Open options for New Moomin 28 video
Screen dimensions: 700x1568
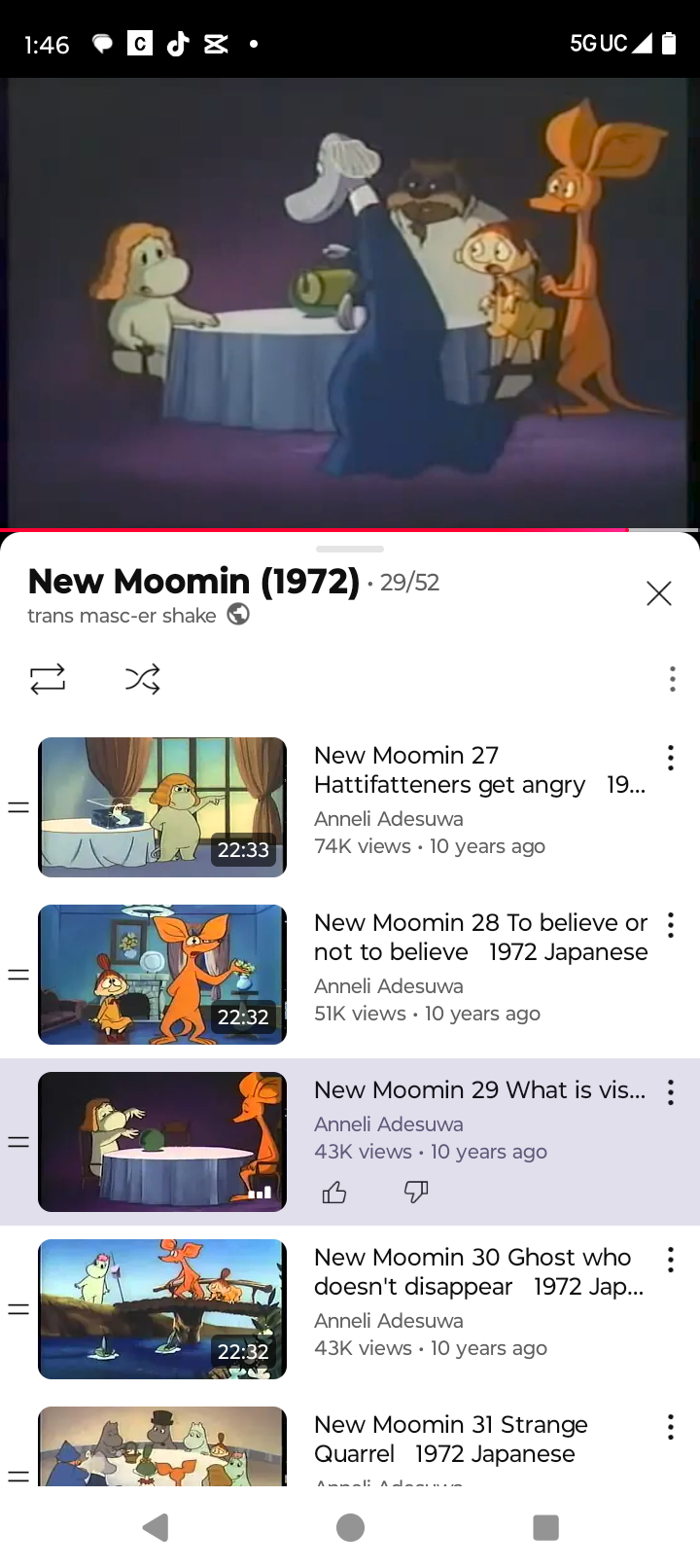(x=670, y=925)
